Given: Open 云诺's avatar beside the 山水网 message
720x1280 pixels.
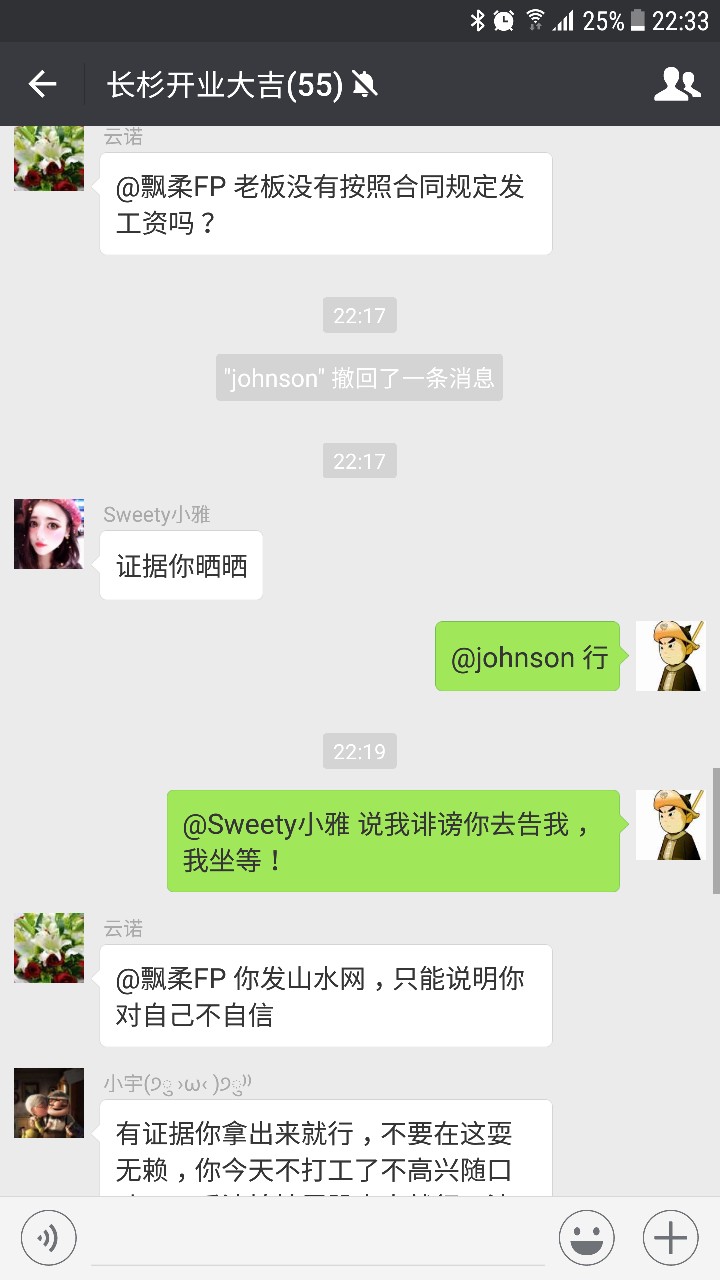Looking at the screenshot, I should 49,948.
